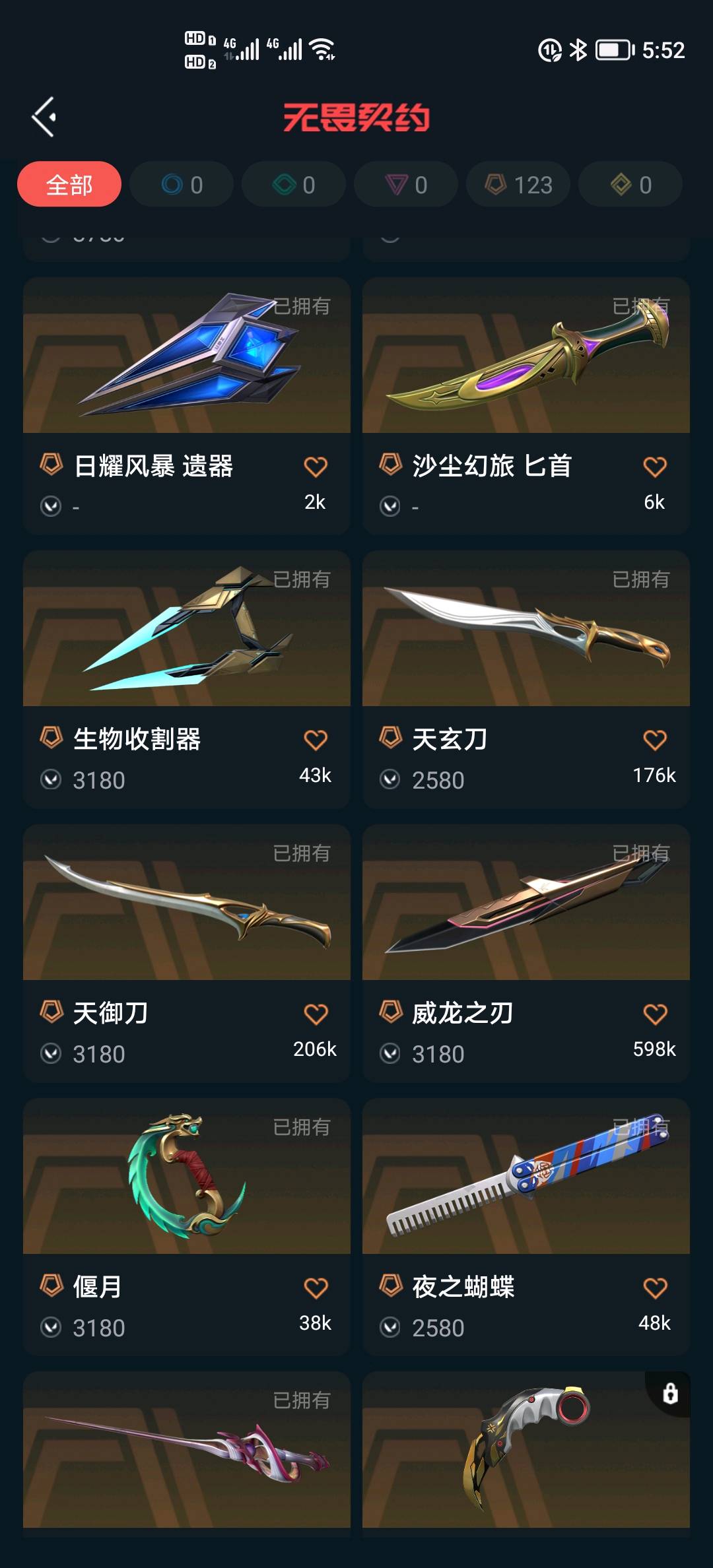Screen dimensions: 713x1568
Task: Filter by the green diamond tier chip
Action: (x=294, y=184)
